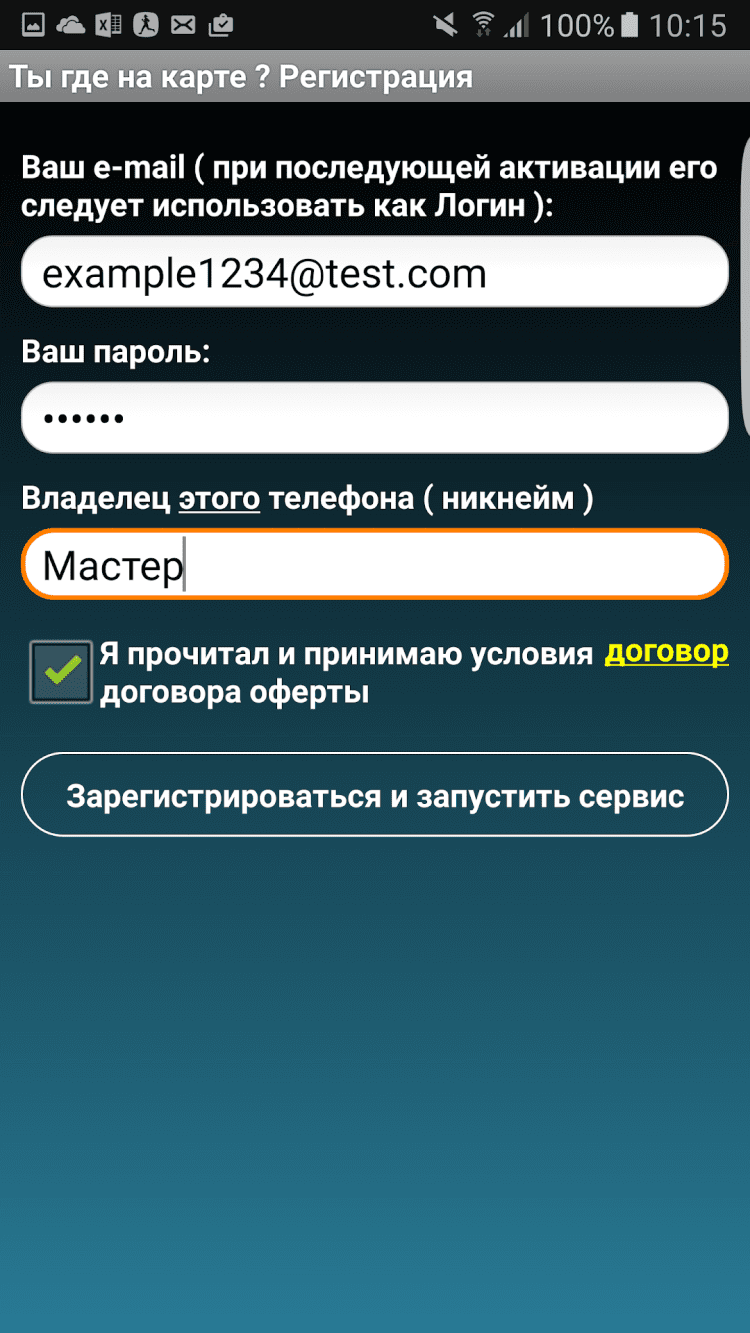Uncheck the offer agreement checkbox

pyautogui.click(x=61, y=672)
